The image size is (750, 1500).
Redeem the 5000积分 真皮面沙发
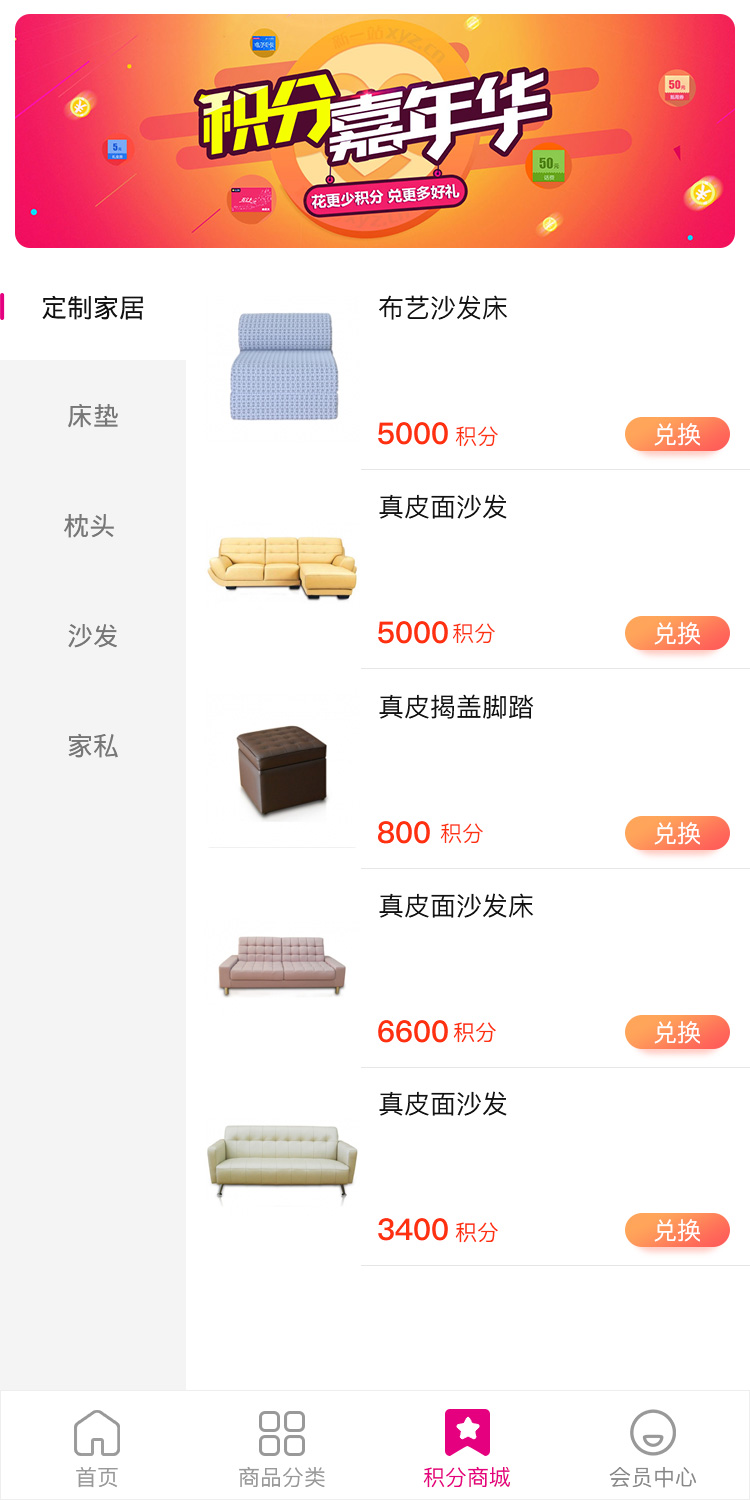coord(677,633)
